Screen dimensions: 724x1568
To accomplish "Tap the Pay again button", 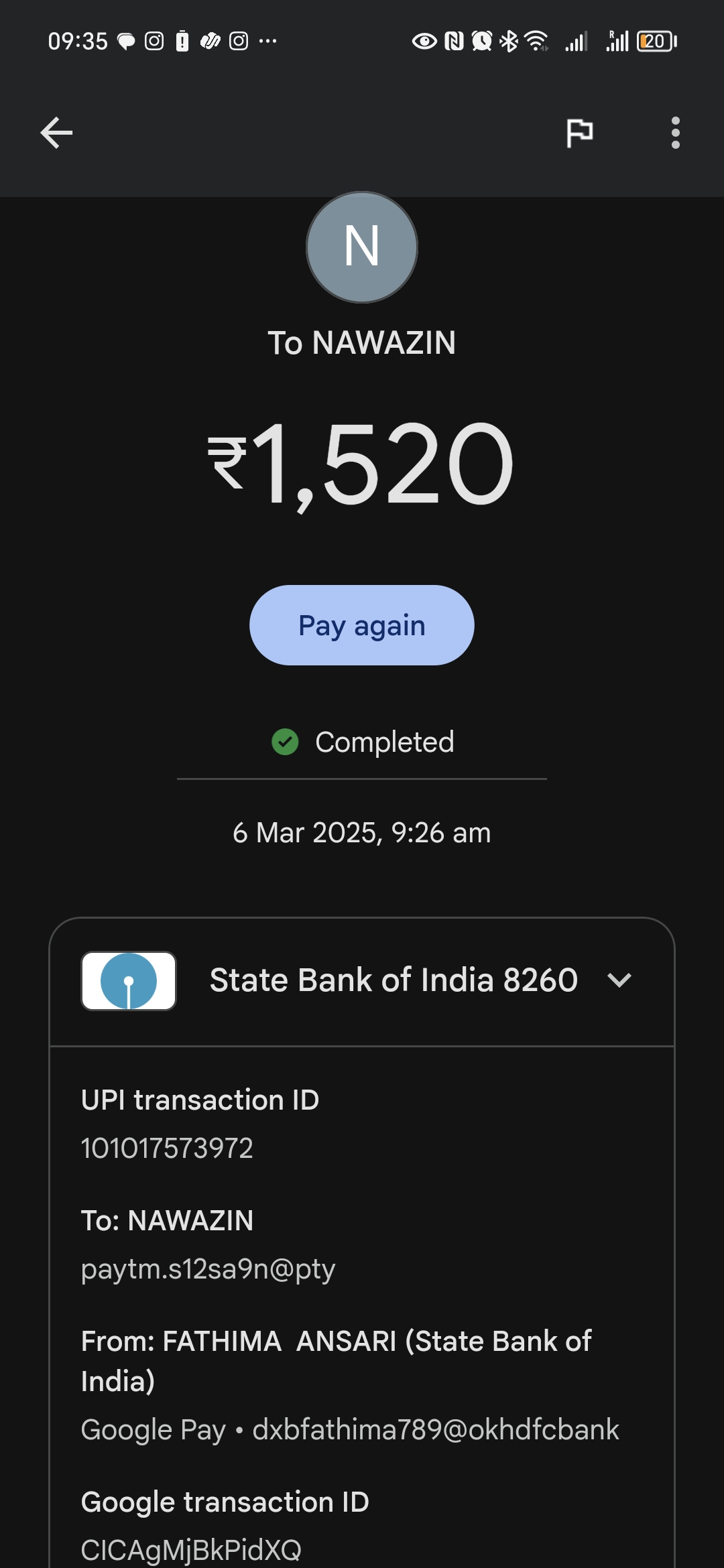I will [x=362, y=625].
